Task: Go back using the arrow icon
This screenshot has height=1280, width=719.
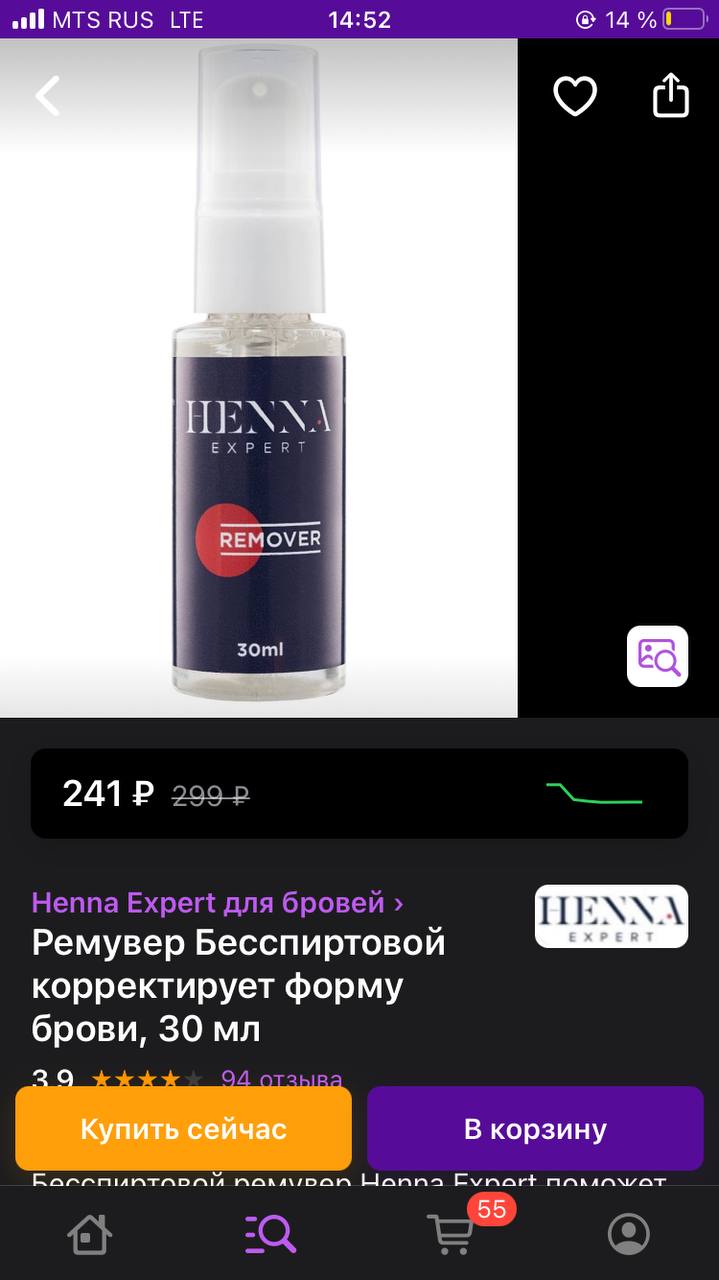Action: tap(47, 96)
